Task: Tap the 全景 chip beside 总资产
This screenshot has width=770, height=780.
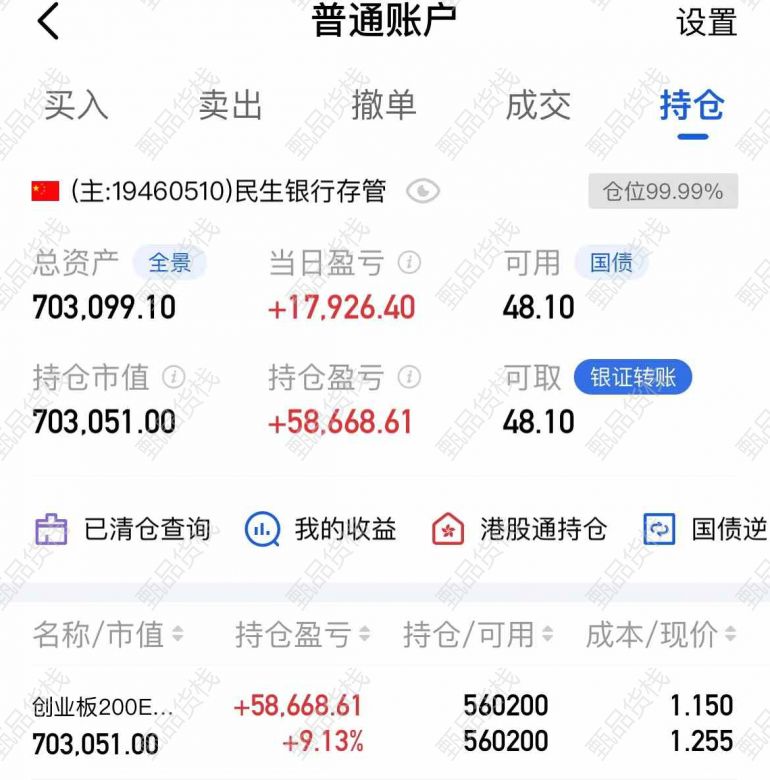Action: 170,263
